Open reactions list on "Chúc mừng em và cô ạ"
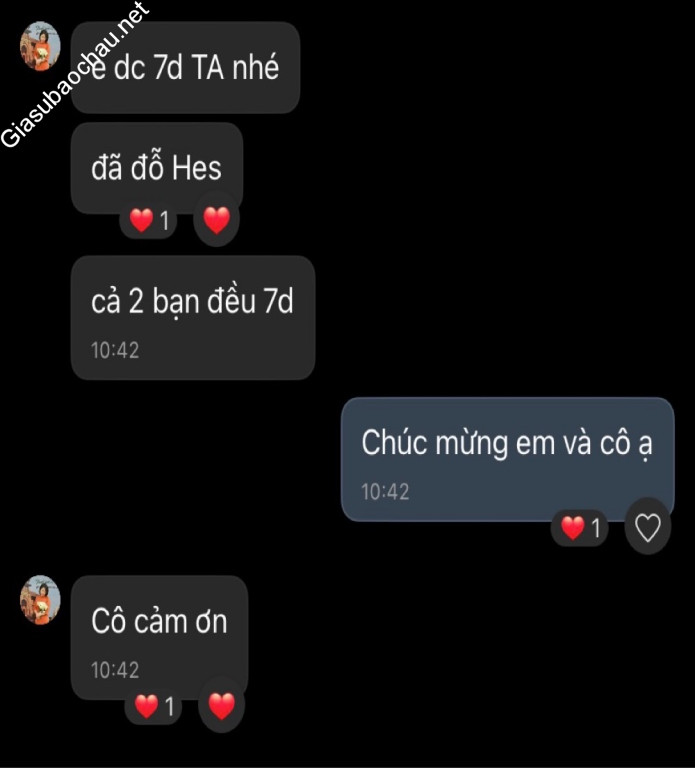 tap(580, 528)
